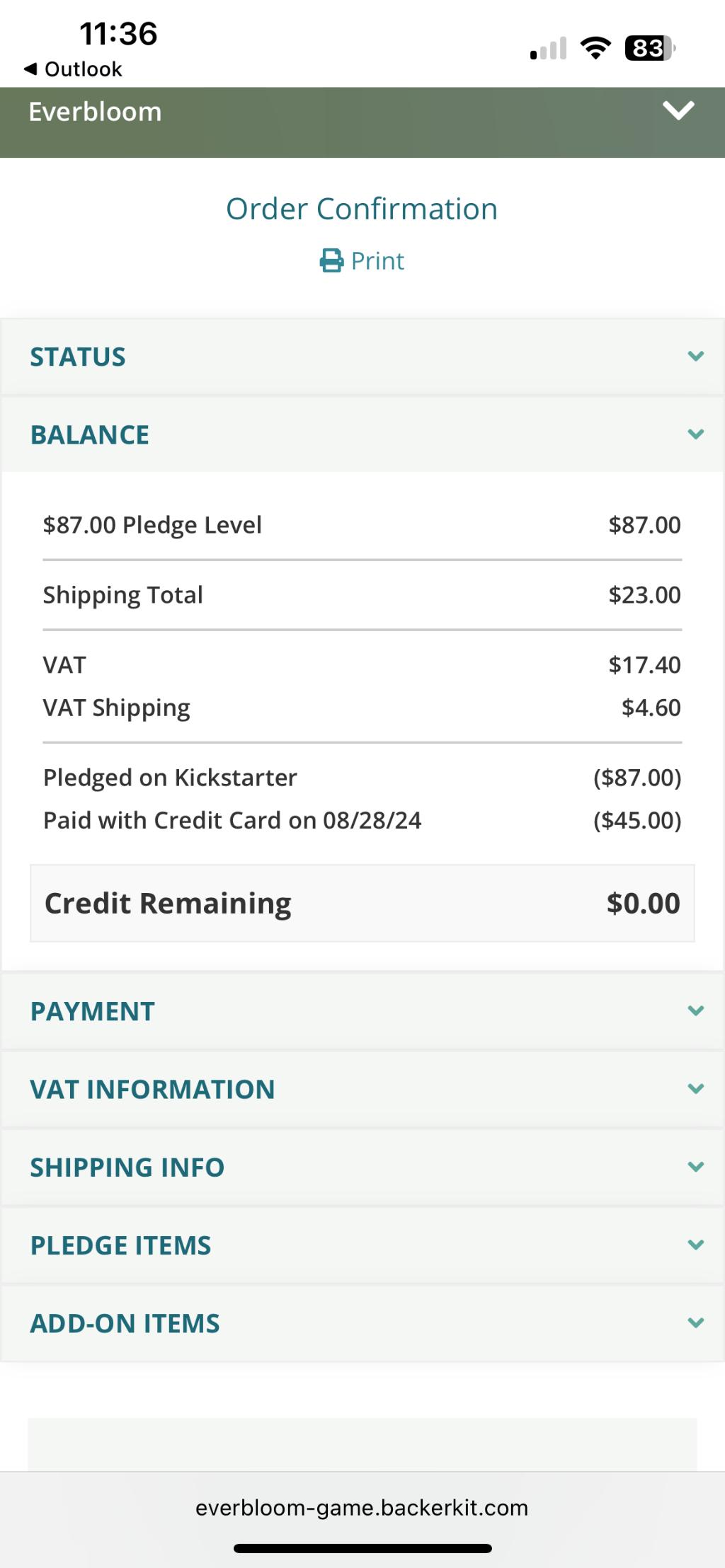Open the VAT Information section

[362, 1089]
